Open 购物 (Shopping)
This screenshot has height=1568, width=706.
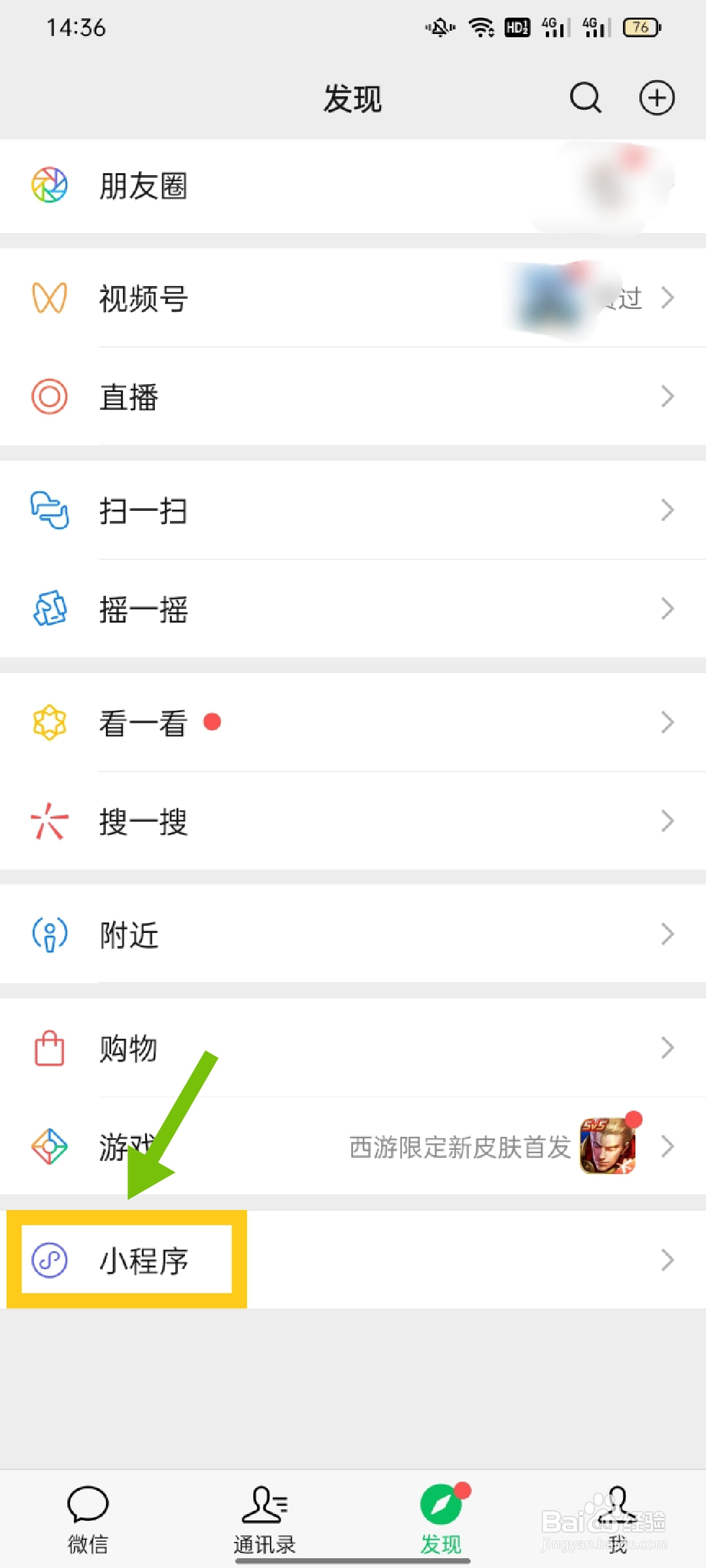129,1047
